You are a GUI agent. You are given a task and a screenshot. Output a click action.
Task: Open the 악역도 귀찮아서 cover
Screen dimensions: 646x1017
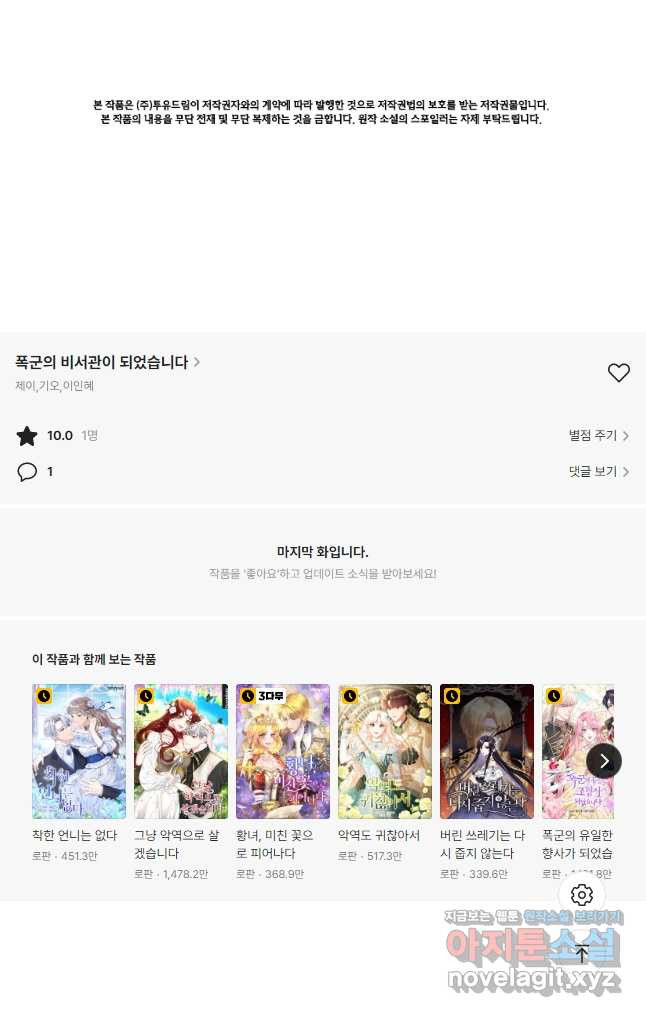click(385, 752)
